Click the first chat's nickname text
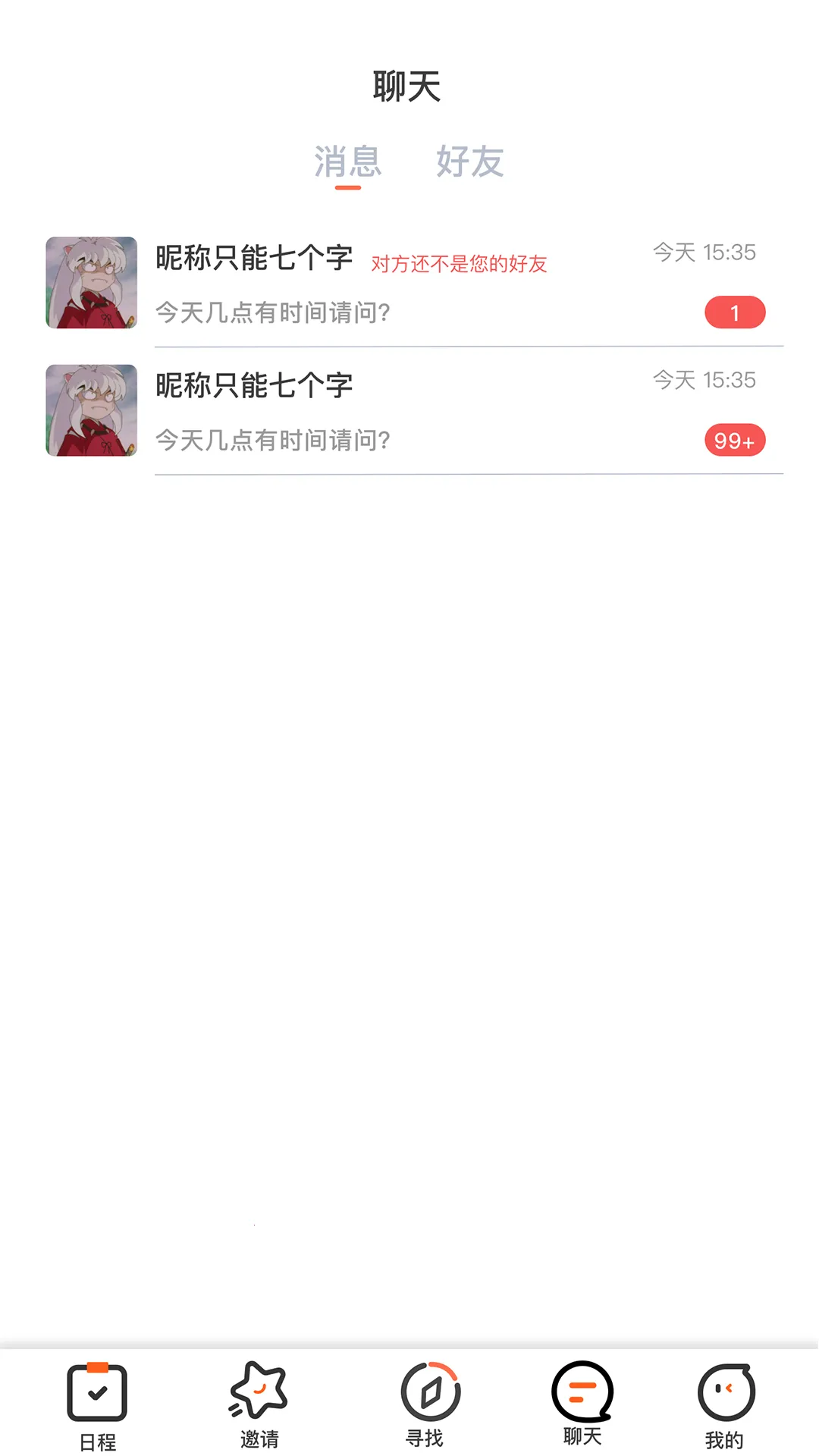Screen dimensions: 819x1456 (x=255, y=258)
